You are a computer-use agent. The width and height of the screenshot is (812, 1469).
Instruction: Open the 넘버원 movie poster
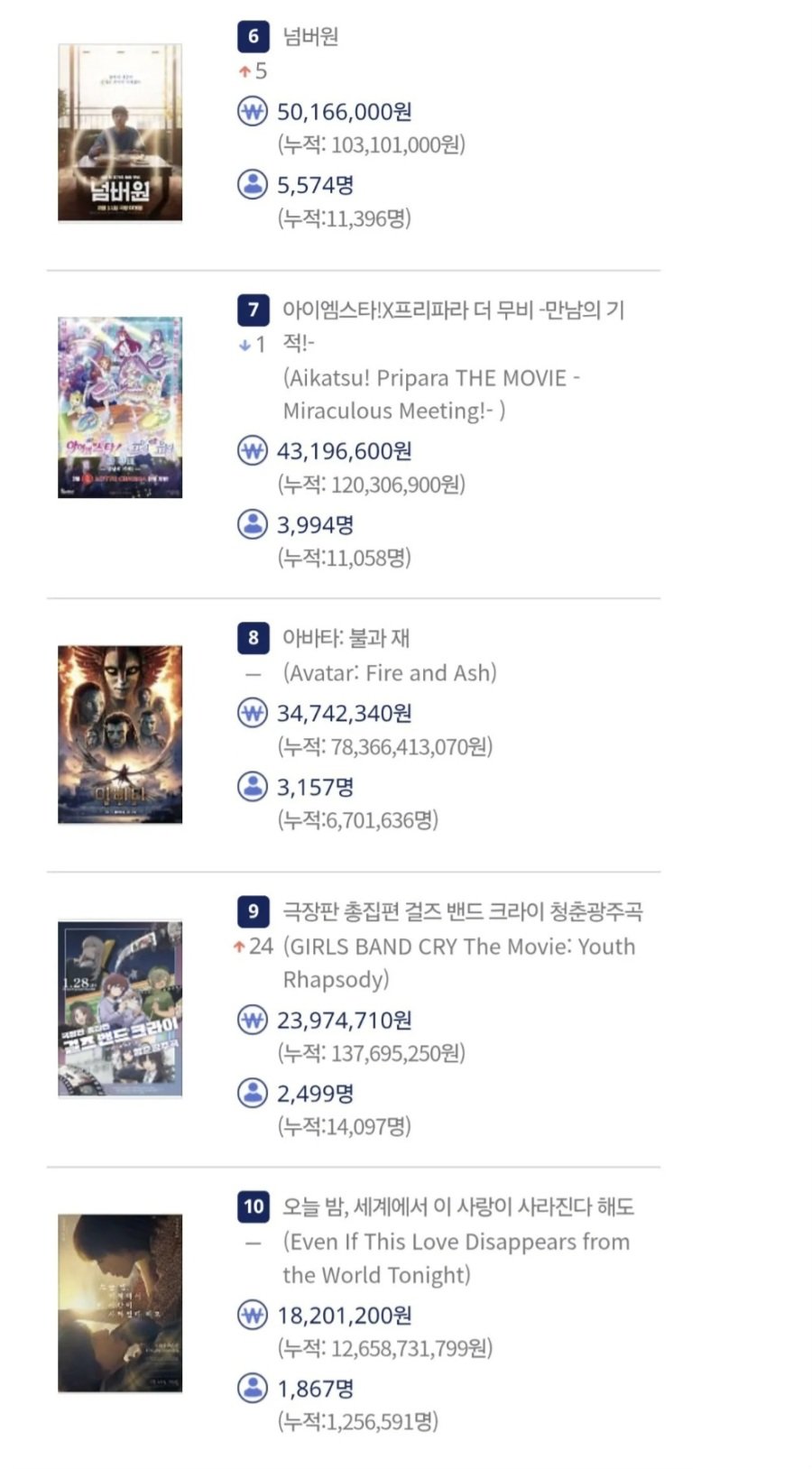[x=120, y=133]
